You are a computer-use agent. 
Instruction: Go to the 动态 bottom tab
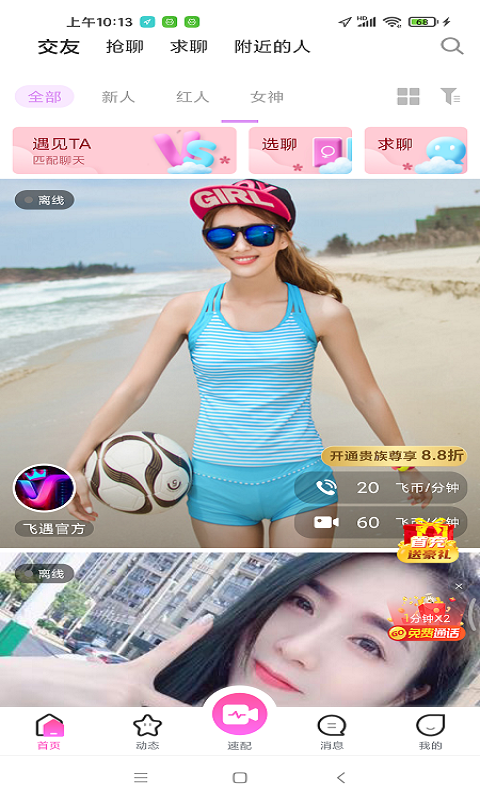click(x=147, y=732)
